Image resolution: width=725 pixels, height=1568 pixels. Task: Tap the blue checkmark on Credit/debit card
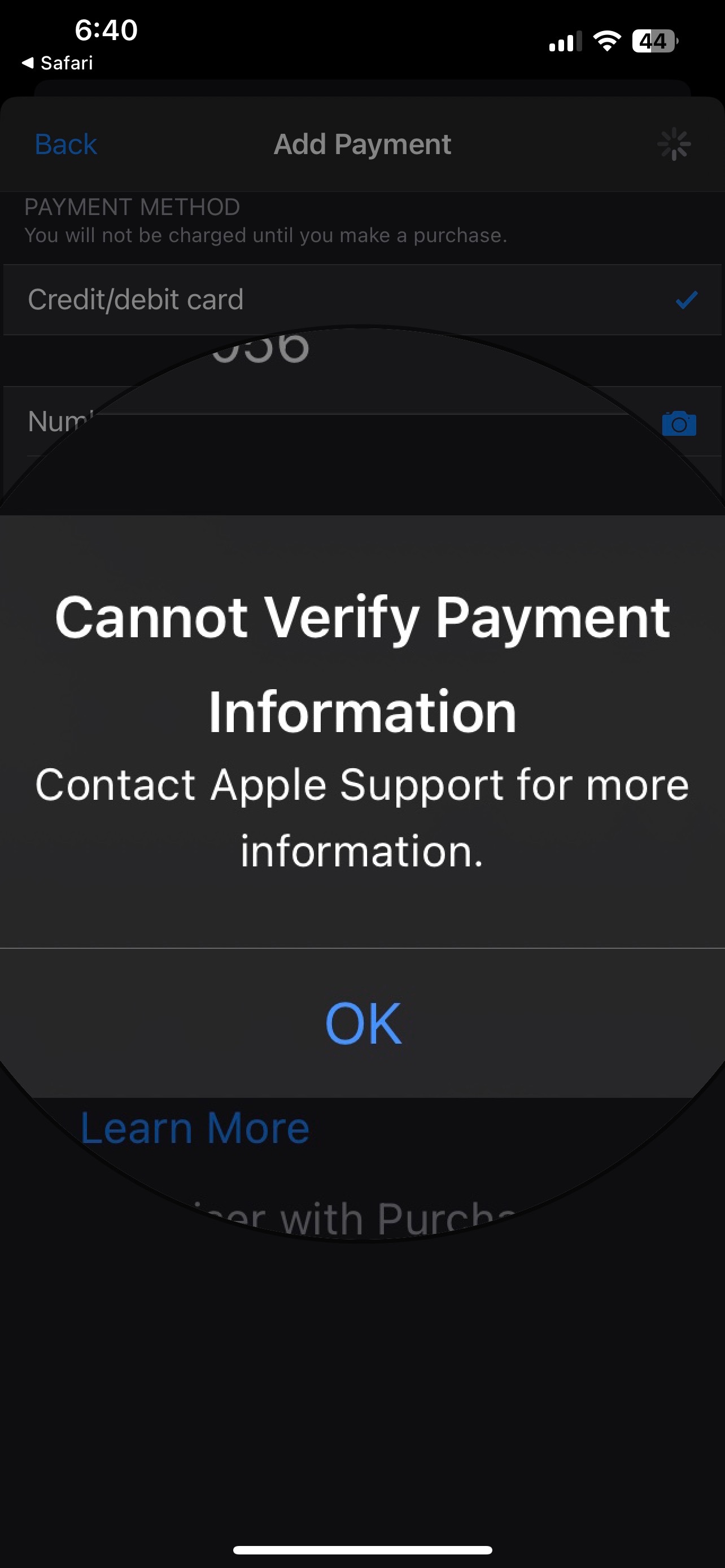(x=686, y=300)
